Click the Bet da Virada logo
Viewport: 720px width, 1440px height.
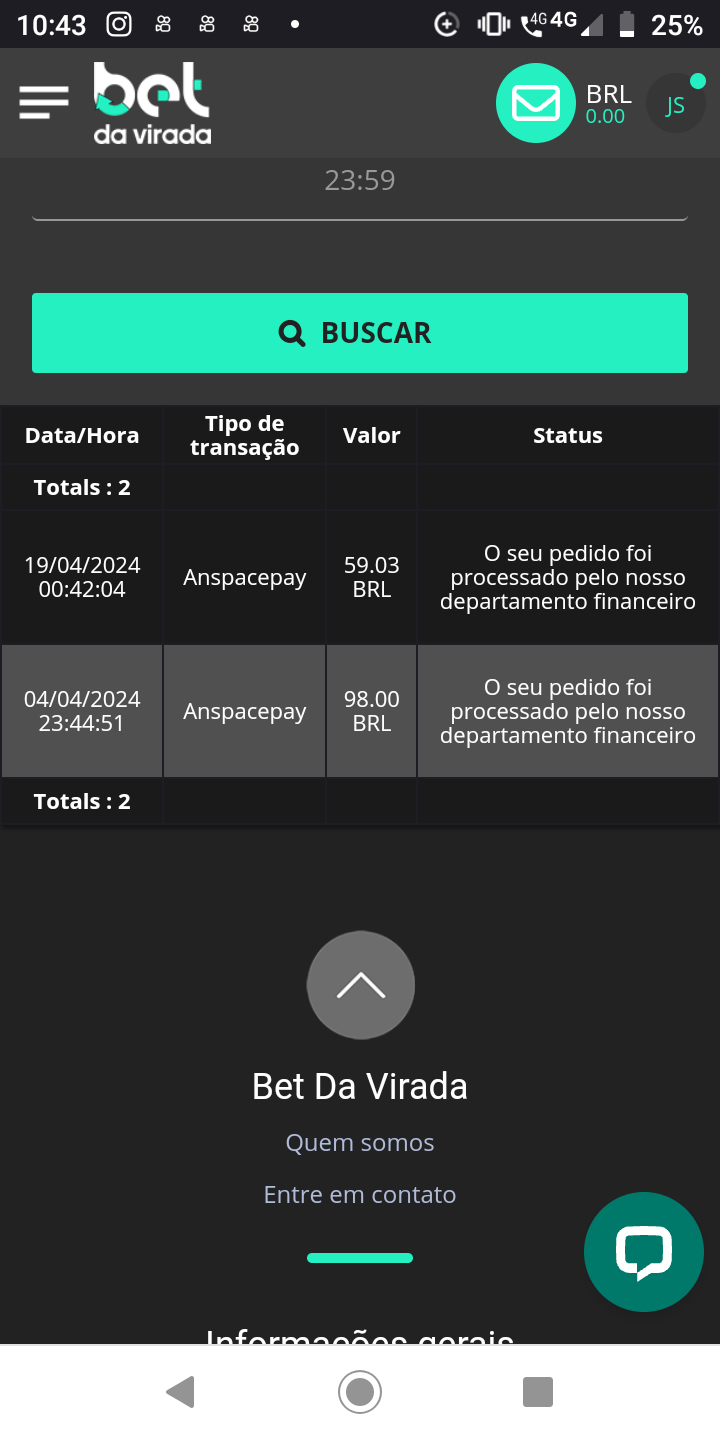tap(150, 102)
